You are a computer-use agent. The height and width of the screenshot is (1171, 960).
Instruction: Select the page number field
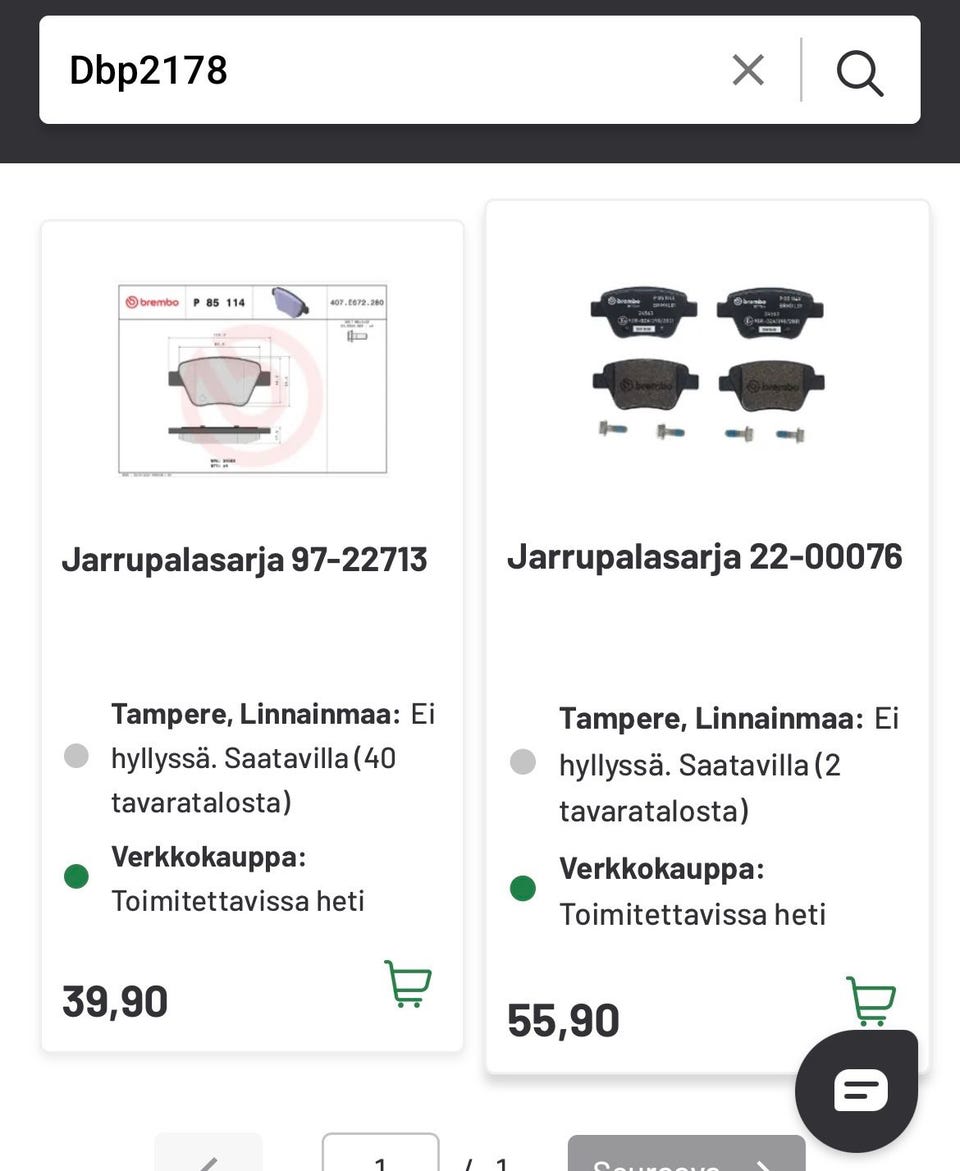pyautogui.click(x=380, y=1156)
